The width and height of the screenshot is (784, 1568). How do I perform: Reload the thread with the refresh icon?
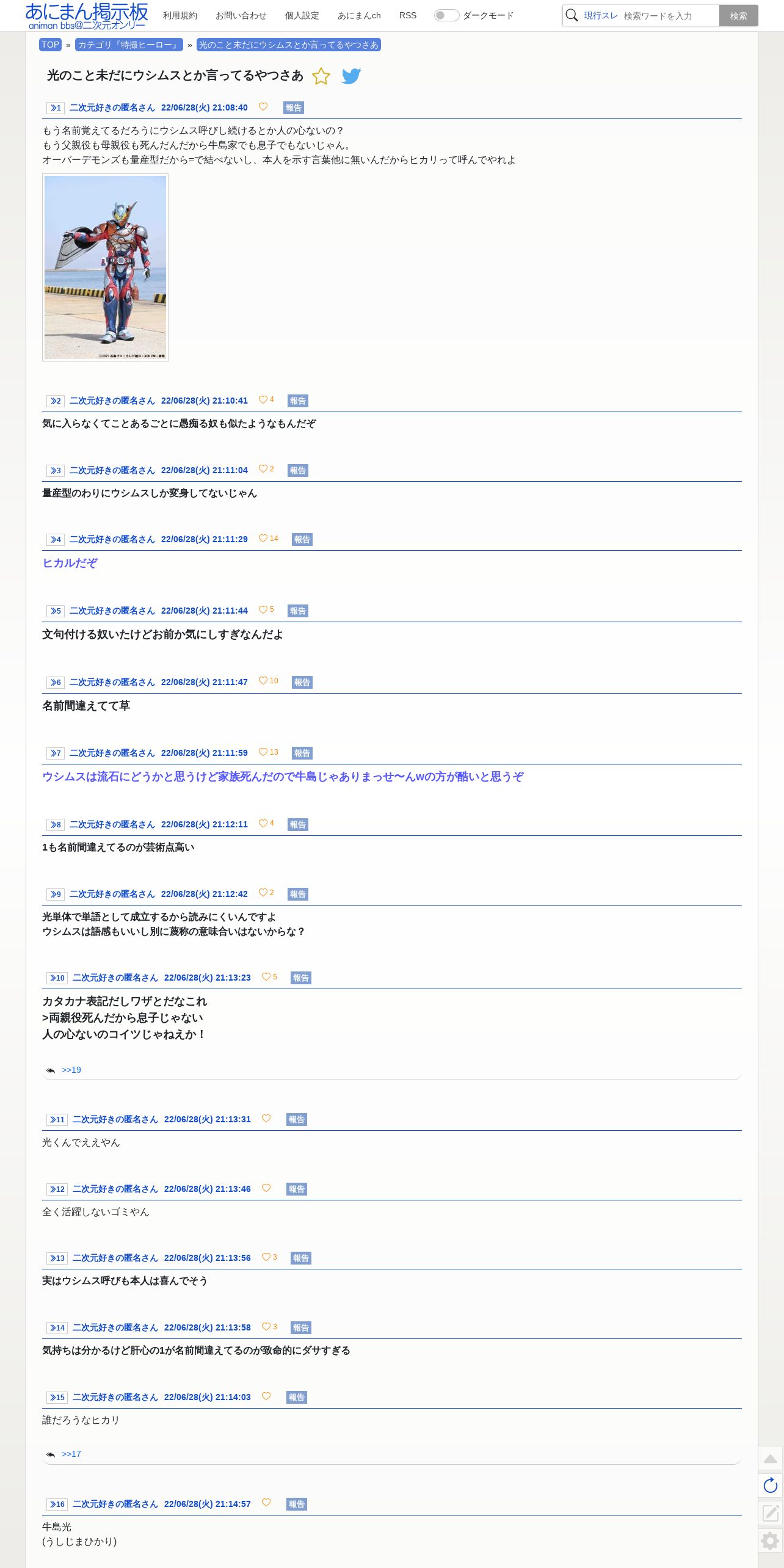click(x=771, y=1485)
